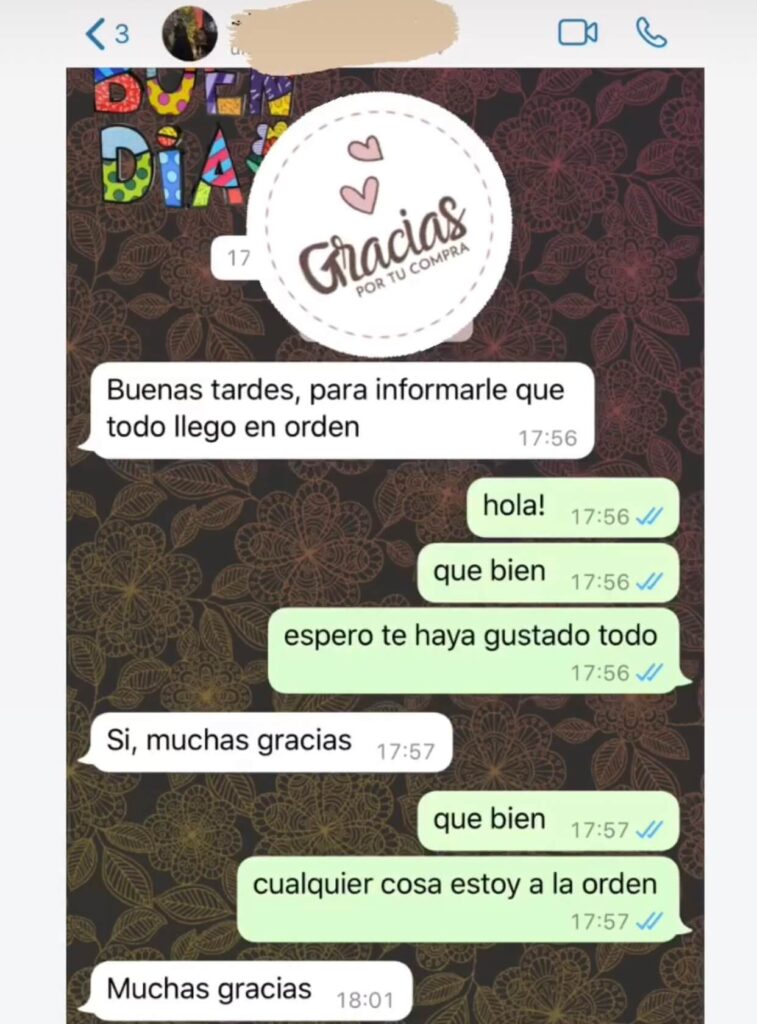Go back to the chats list
The height and width of the screenshot is (1024, 757).
(105, 34)
